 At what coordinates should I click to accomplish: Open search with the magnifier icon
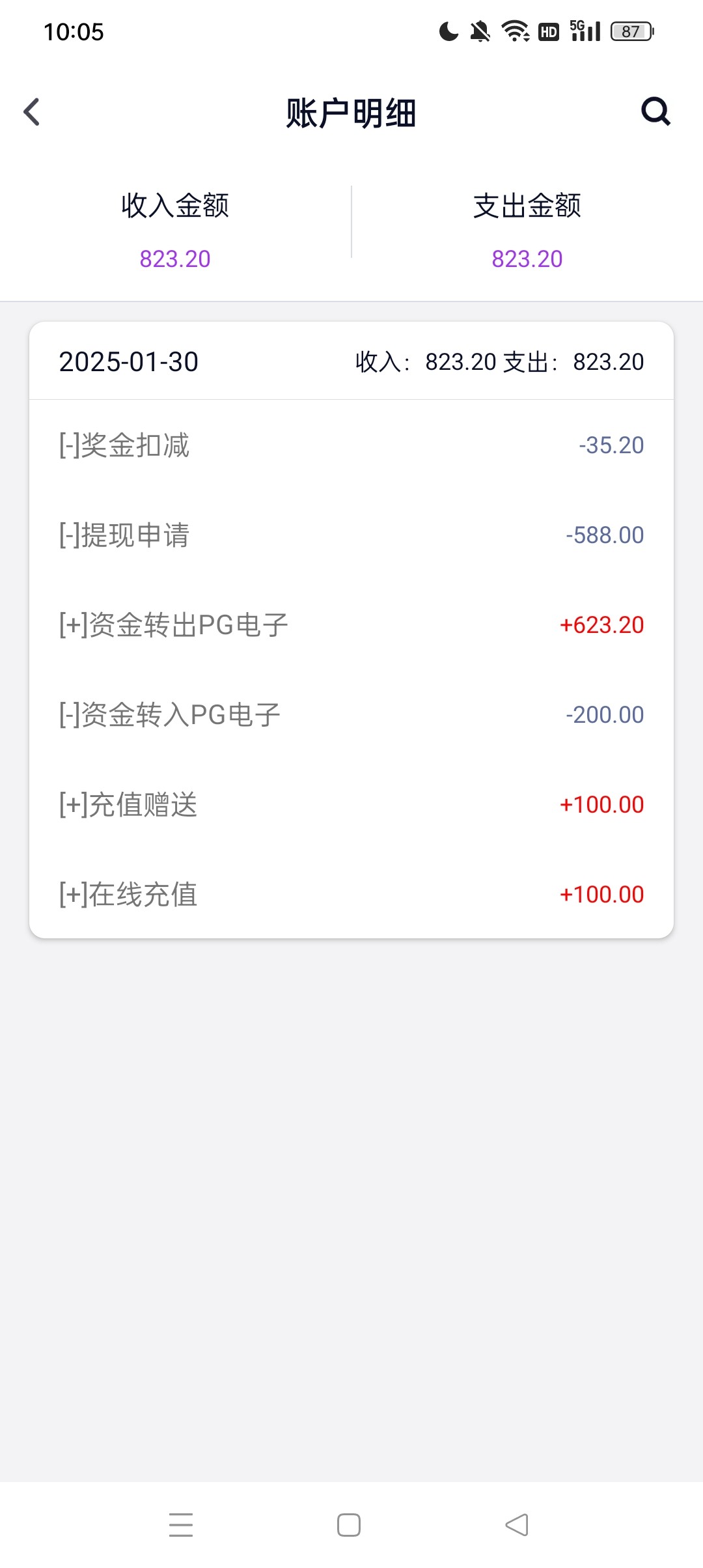[655, 111]
